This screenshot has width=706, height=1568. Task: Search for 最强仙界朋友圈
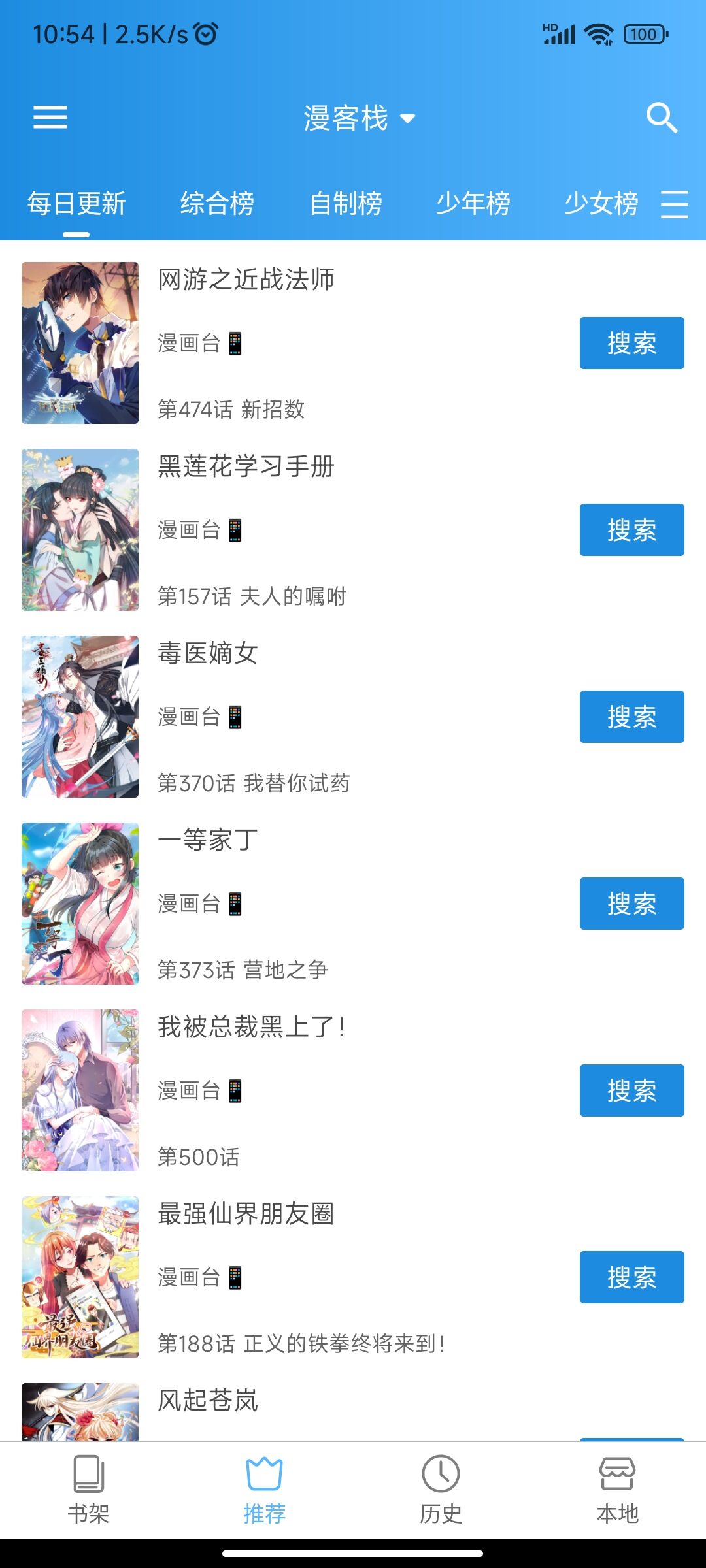click(631, 1277)
